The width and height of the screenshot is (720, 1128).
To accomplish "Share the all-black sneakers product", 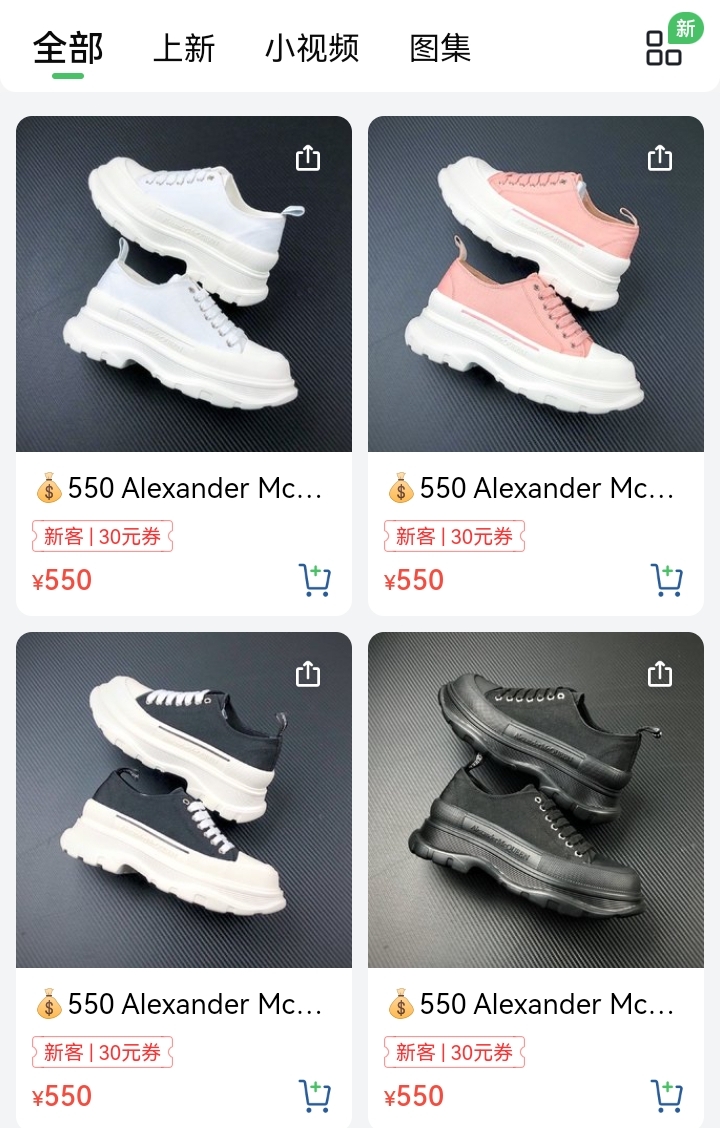I will point(660,673).
